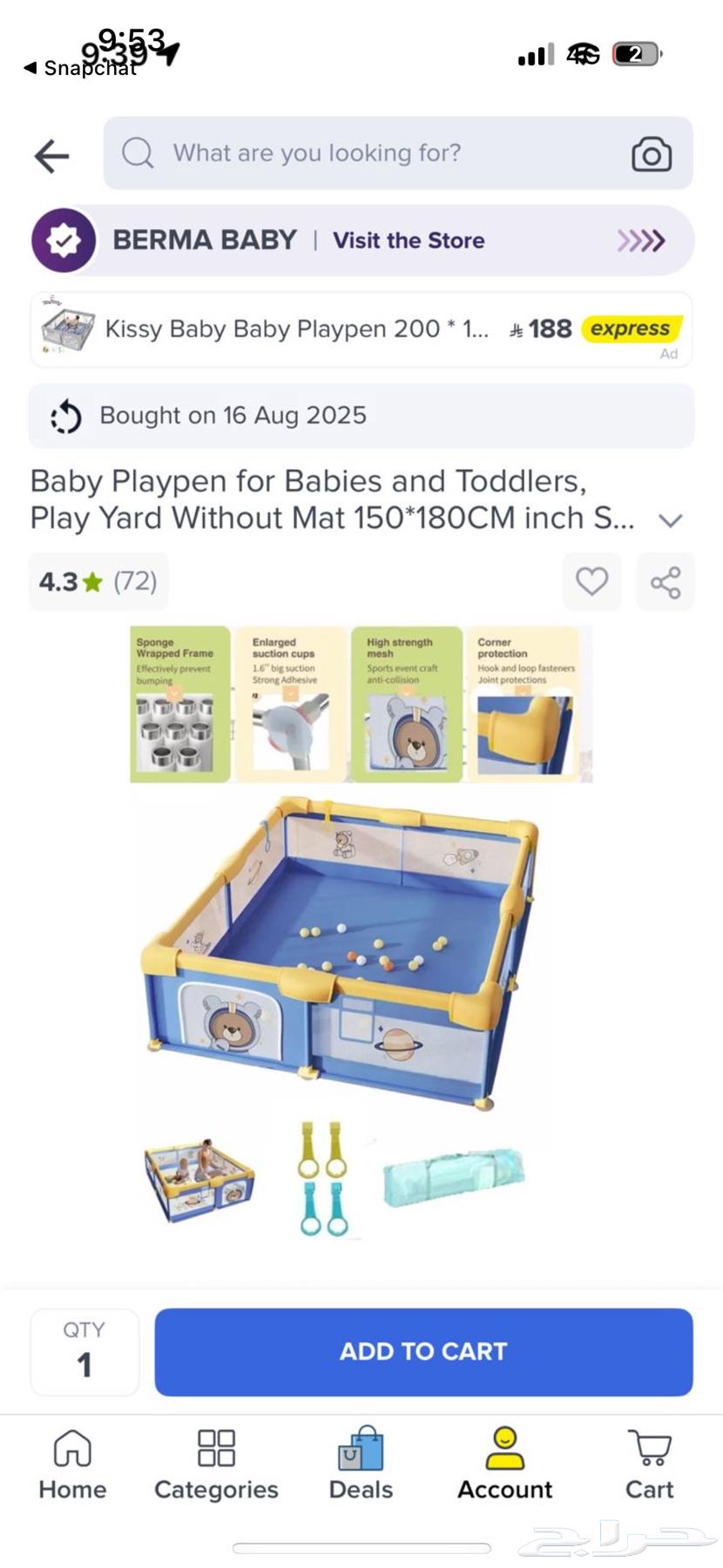Image resolution: width=723 pixels, height=1568 pixels.
Task: Return to Snapchat via status bar
Action: pos(78,68)
